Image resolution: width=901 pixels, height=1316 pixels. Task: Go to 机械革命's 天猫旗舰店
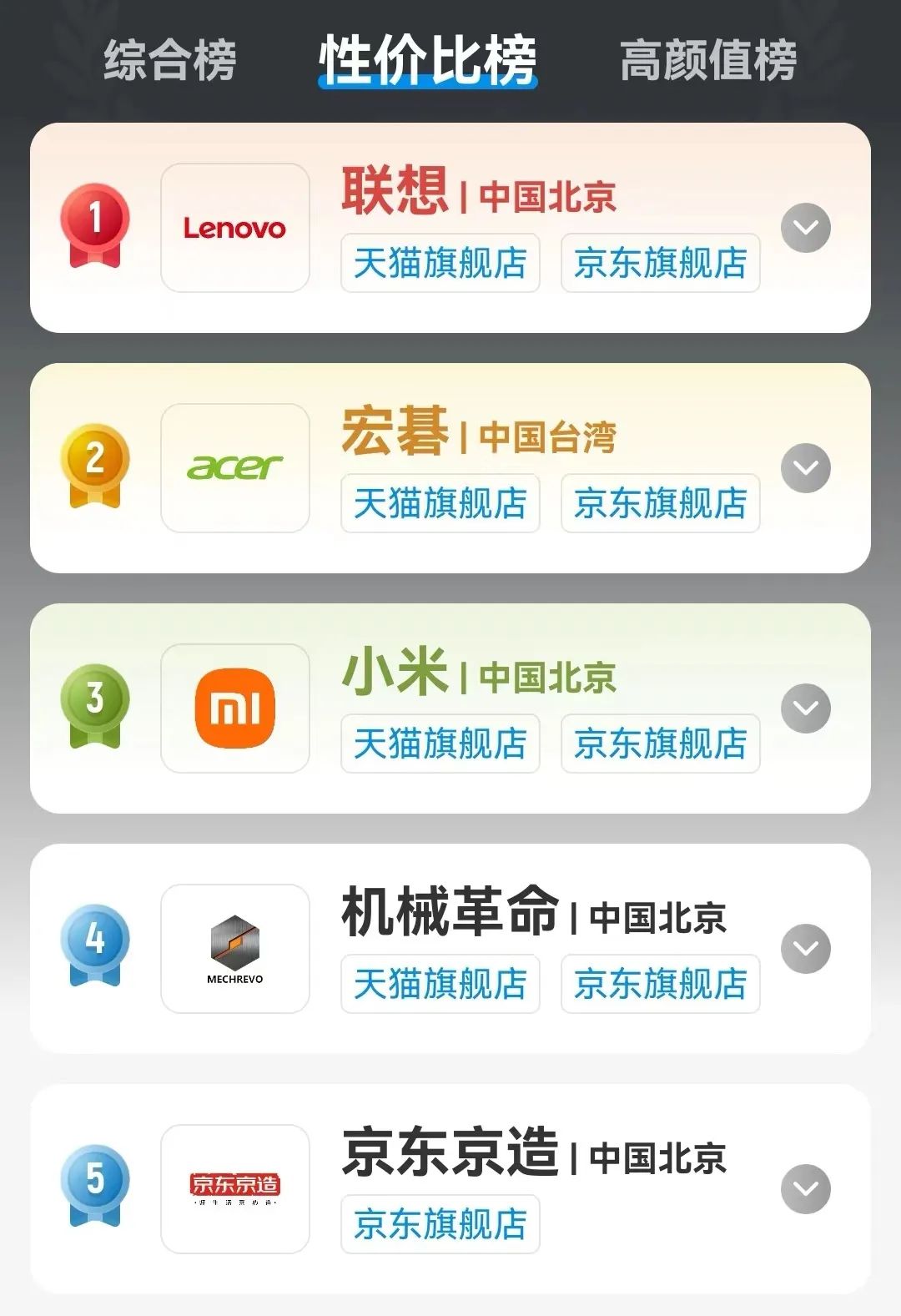coord(440,984)
